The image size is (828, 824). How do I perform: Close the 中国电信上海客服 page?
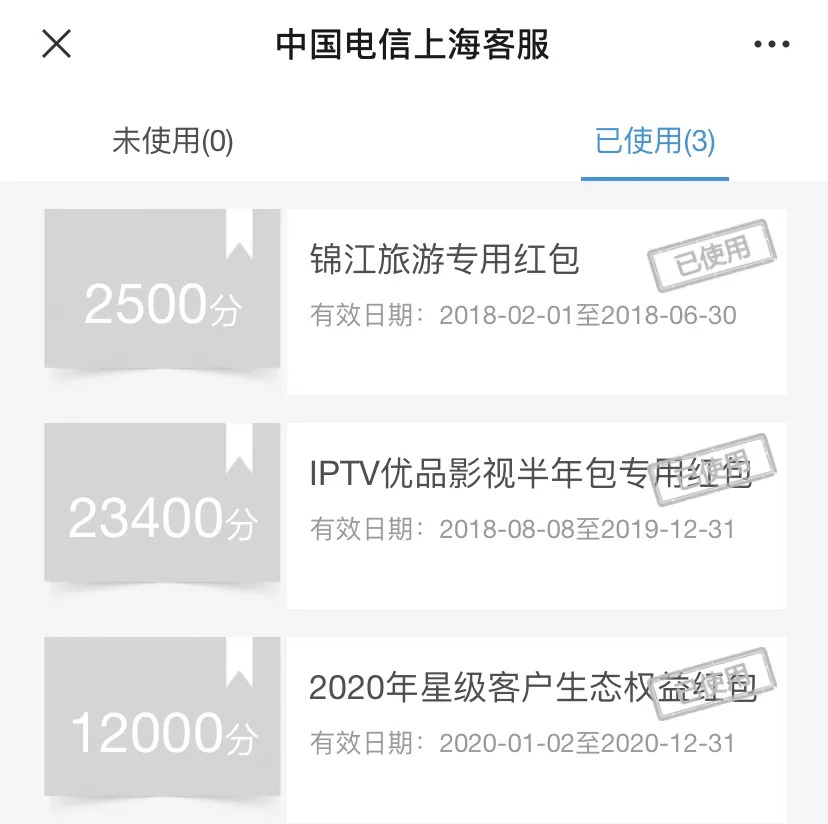point(57,44)
